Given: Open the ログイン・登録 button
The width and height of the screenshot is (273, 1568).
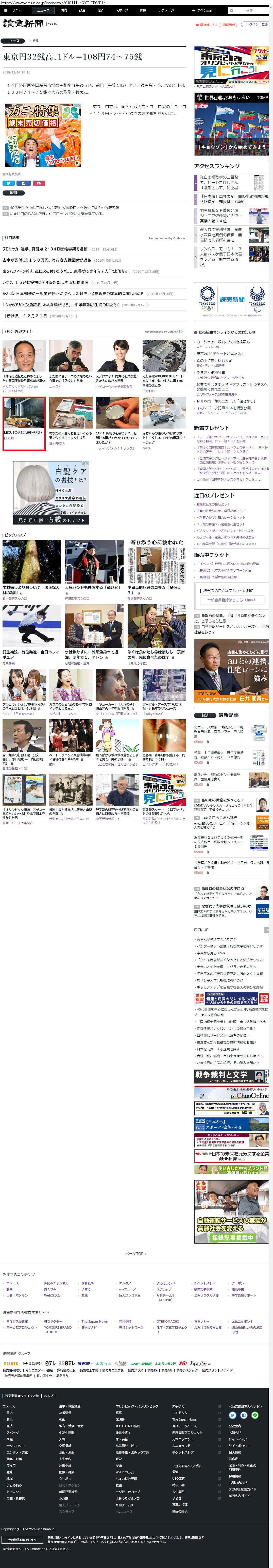Looking at the screenshot, I should 256,24.
